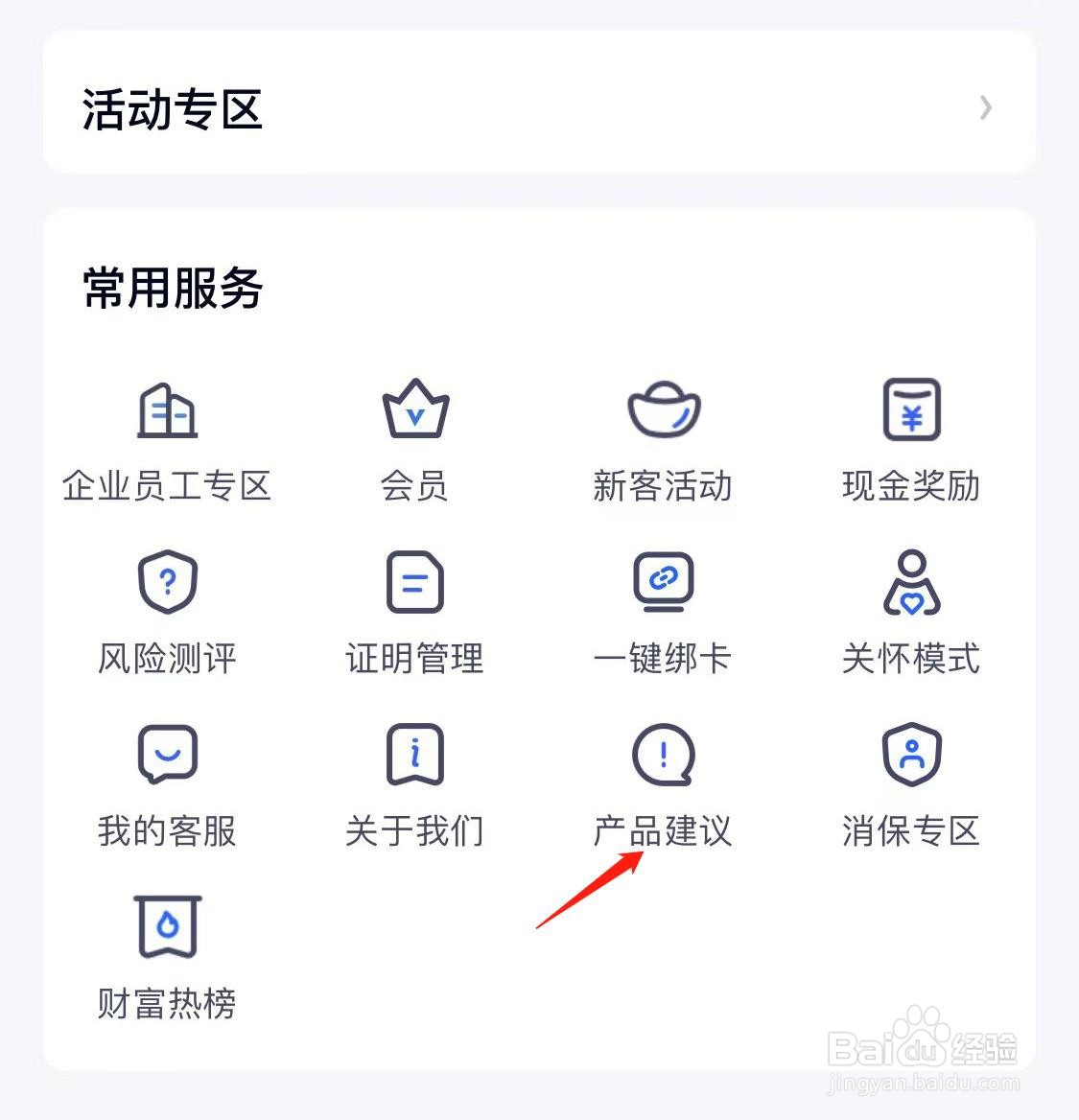Open the 财富热榜 flame banner icon
The image size is (1079, 1120).
point(167,928)
